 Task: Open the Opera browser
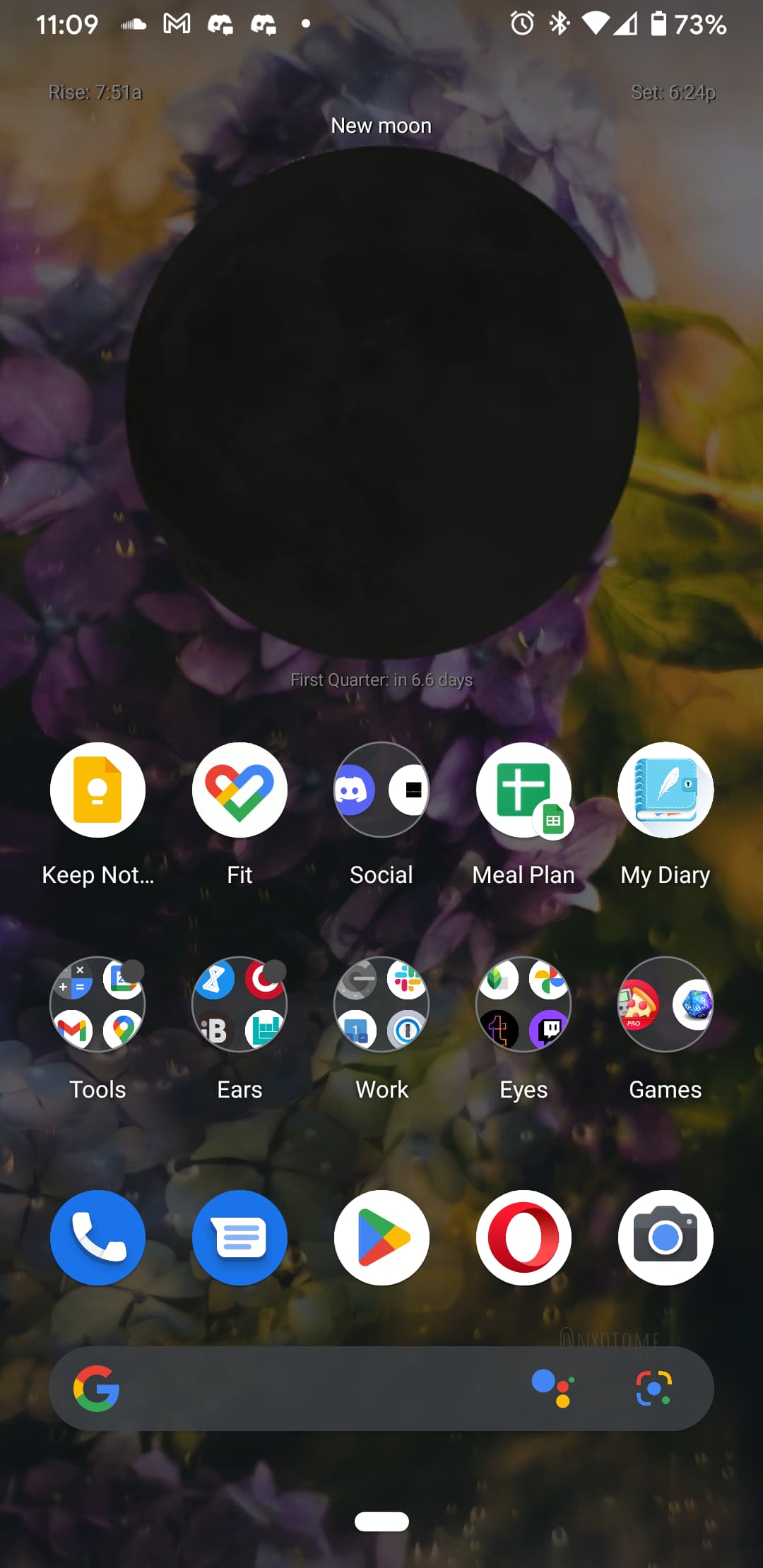(x=524, y=1237)
